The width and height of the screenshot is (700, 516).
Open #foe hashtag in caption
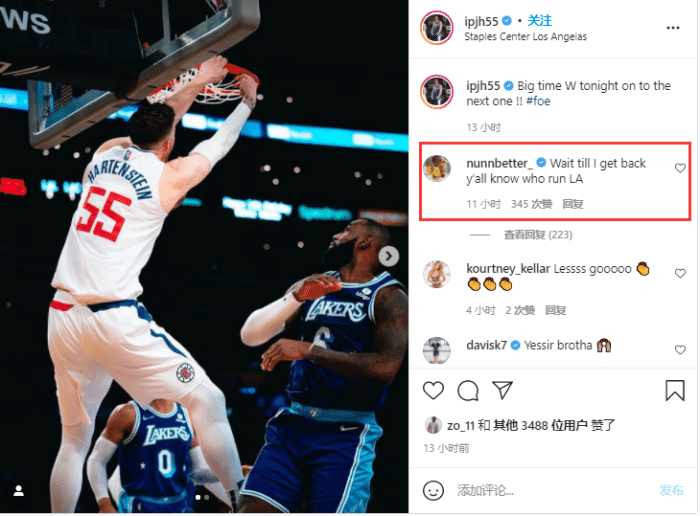[540, 101]
